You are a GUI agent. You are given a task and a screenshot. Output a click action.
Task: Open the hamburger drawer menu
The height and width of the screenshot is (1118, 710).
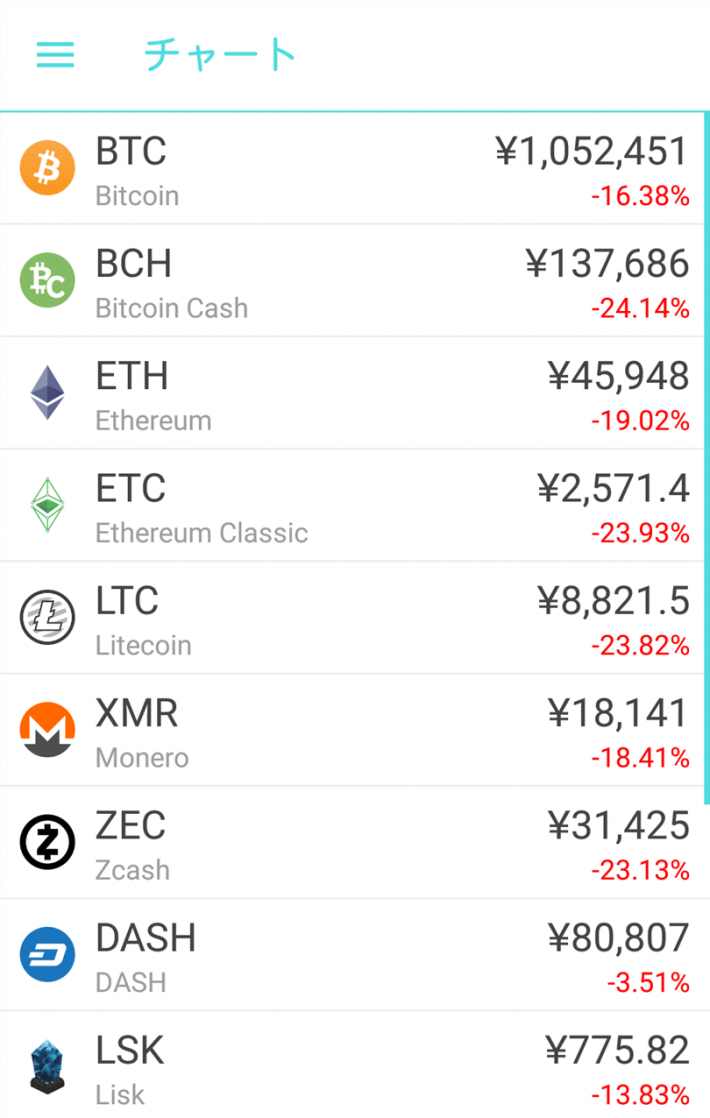pos(55,54)
